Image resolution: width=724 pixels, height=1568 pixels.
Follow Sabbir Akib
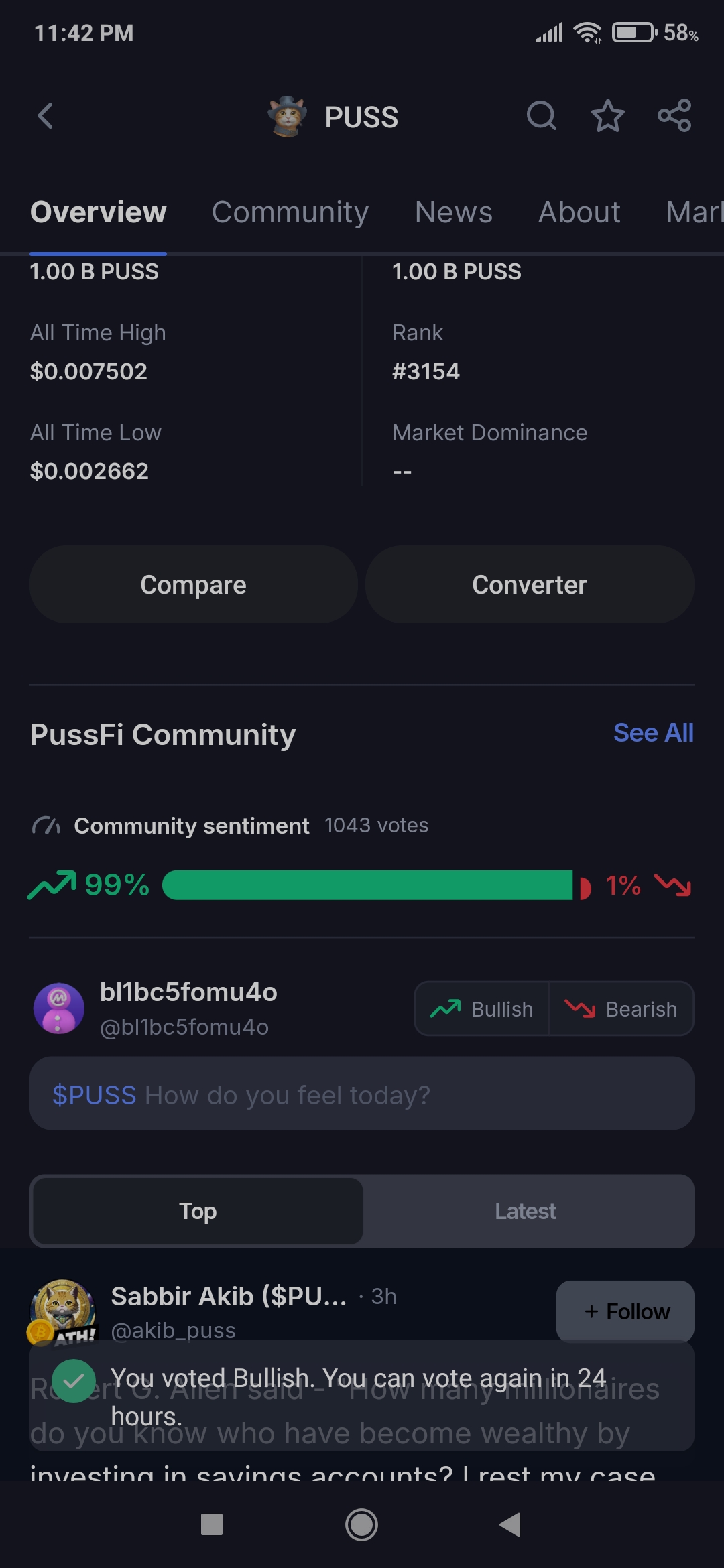[625, 1311]
